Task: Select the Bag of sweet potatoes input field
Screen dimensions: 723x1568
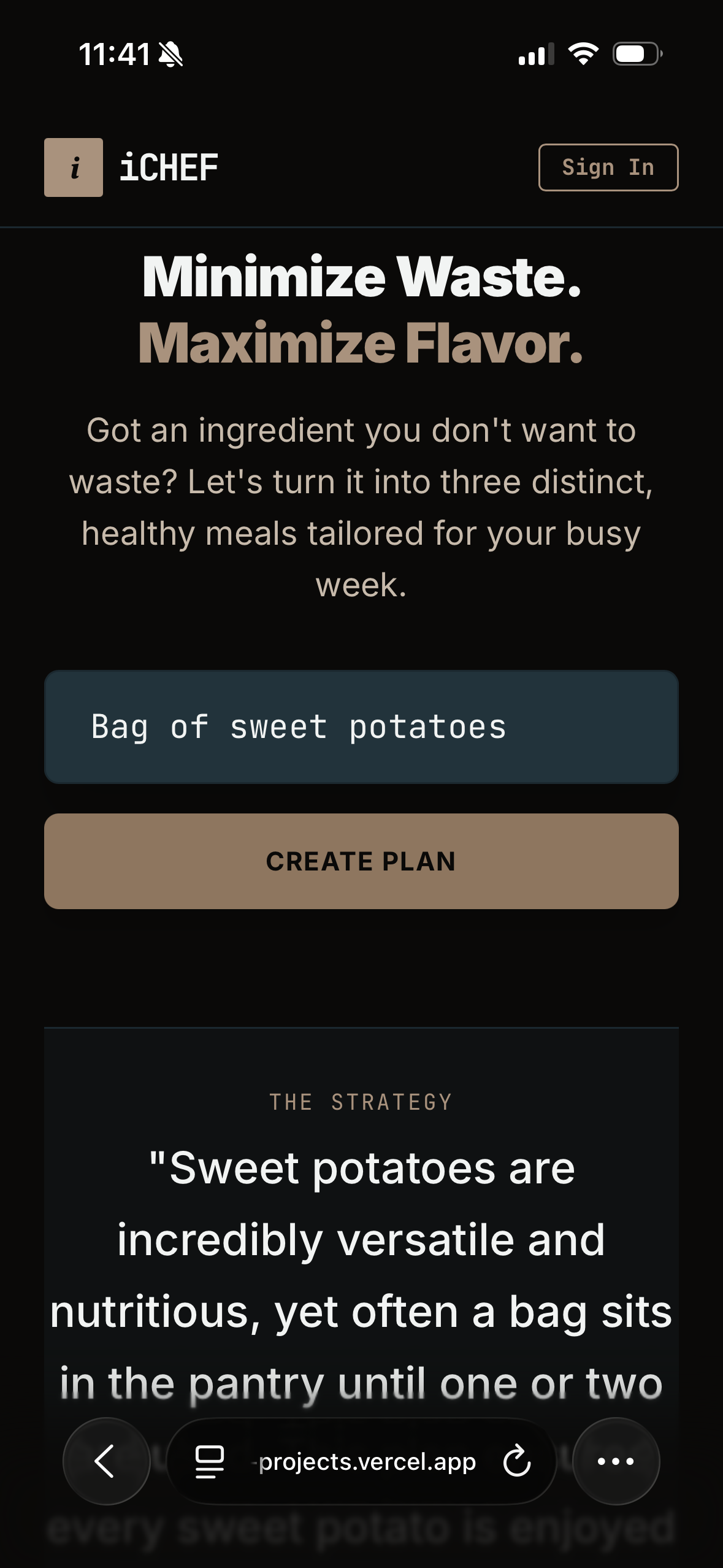Action: [x=361, y=728]
